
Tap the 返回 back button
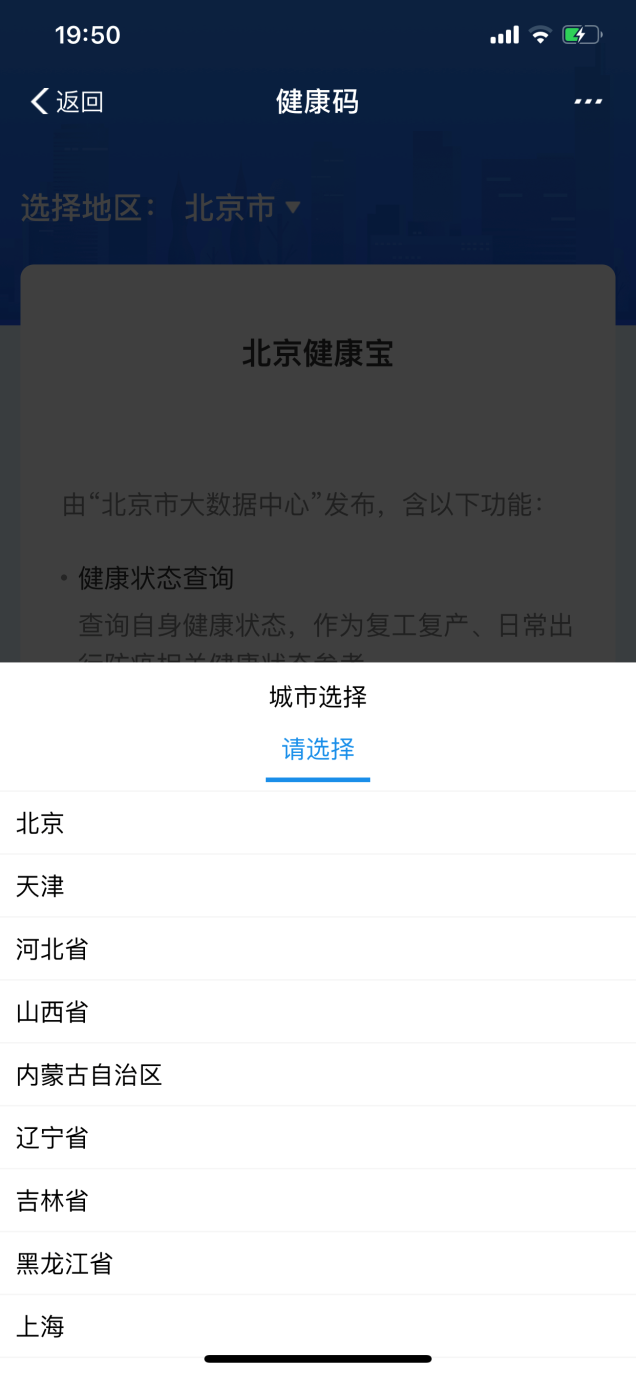(67, 102)
